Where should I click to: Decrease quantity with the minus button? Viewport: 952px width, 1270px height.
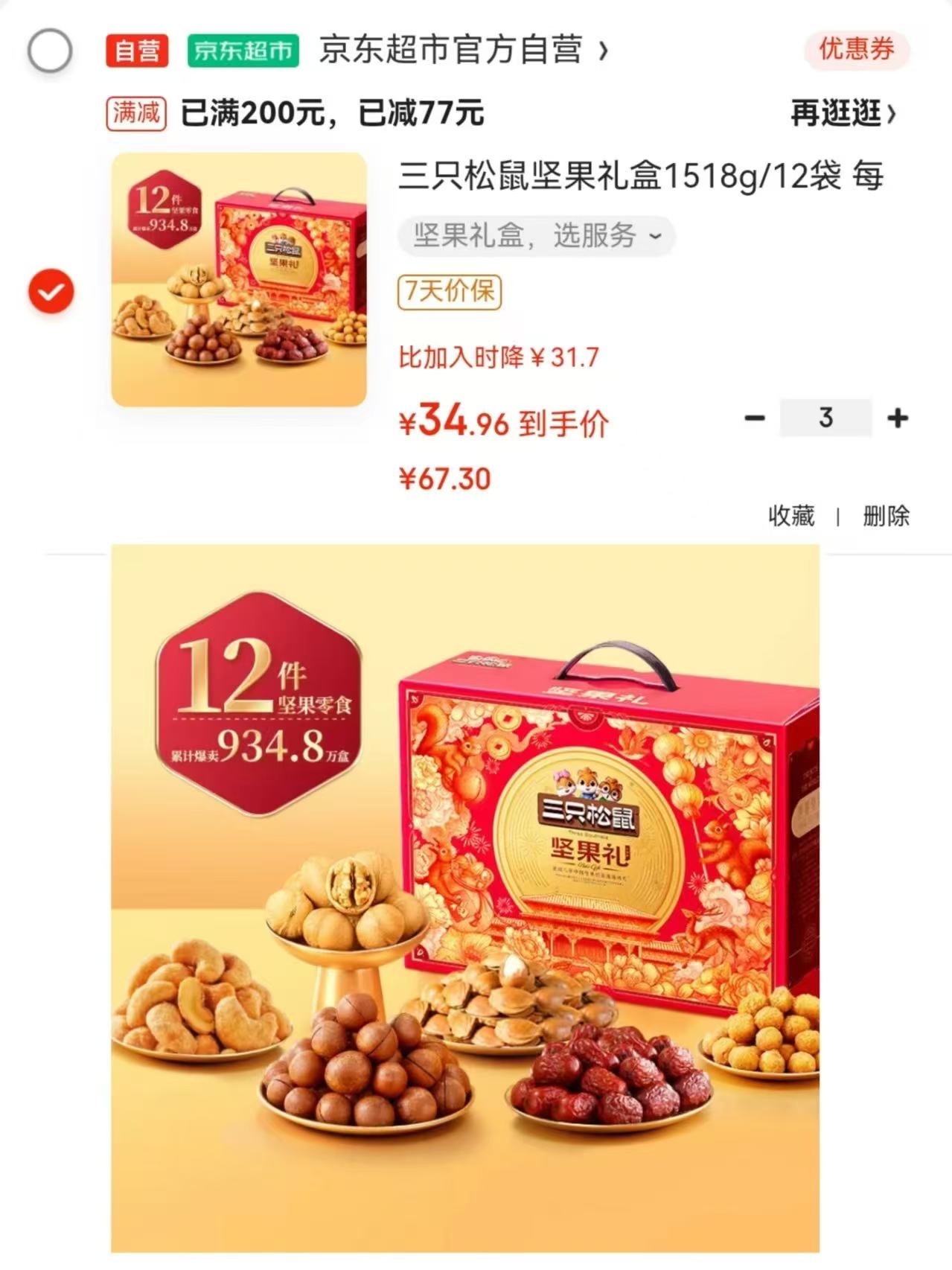tap(755, 418)
